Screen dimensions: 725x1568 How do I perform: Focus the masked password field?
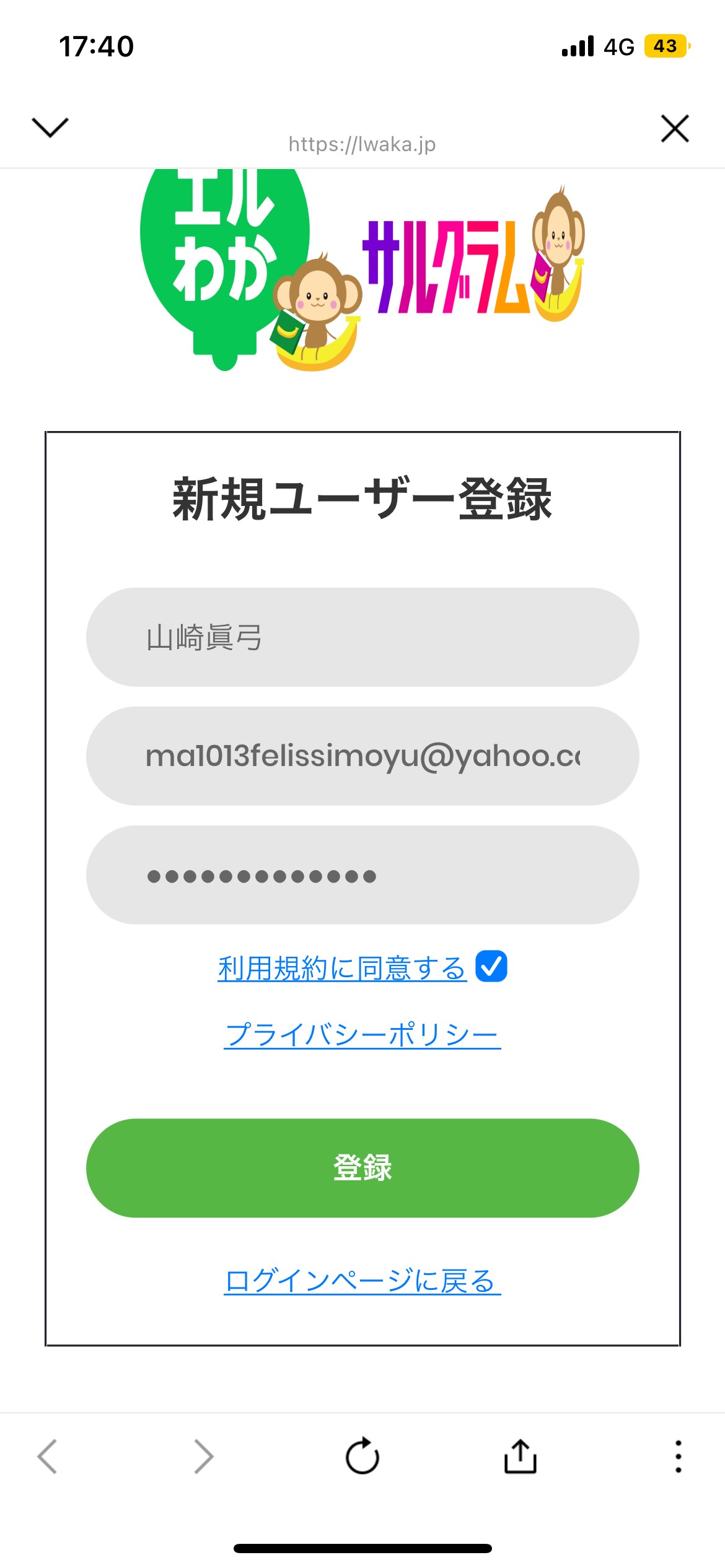pyautogui.click(x=362, y=874)
